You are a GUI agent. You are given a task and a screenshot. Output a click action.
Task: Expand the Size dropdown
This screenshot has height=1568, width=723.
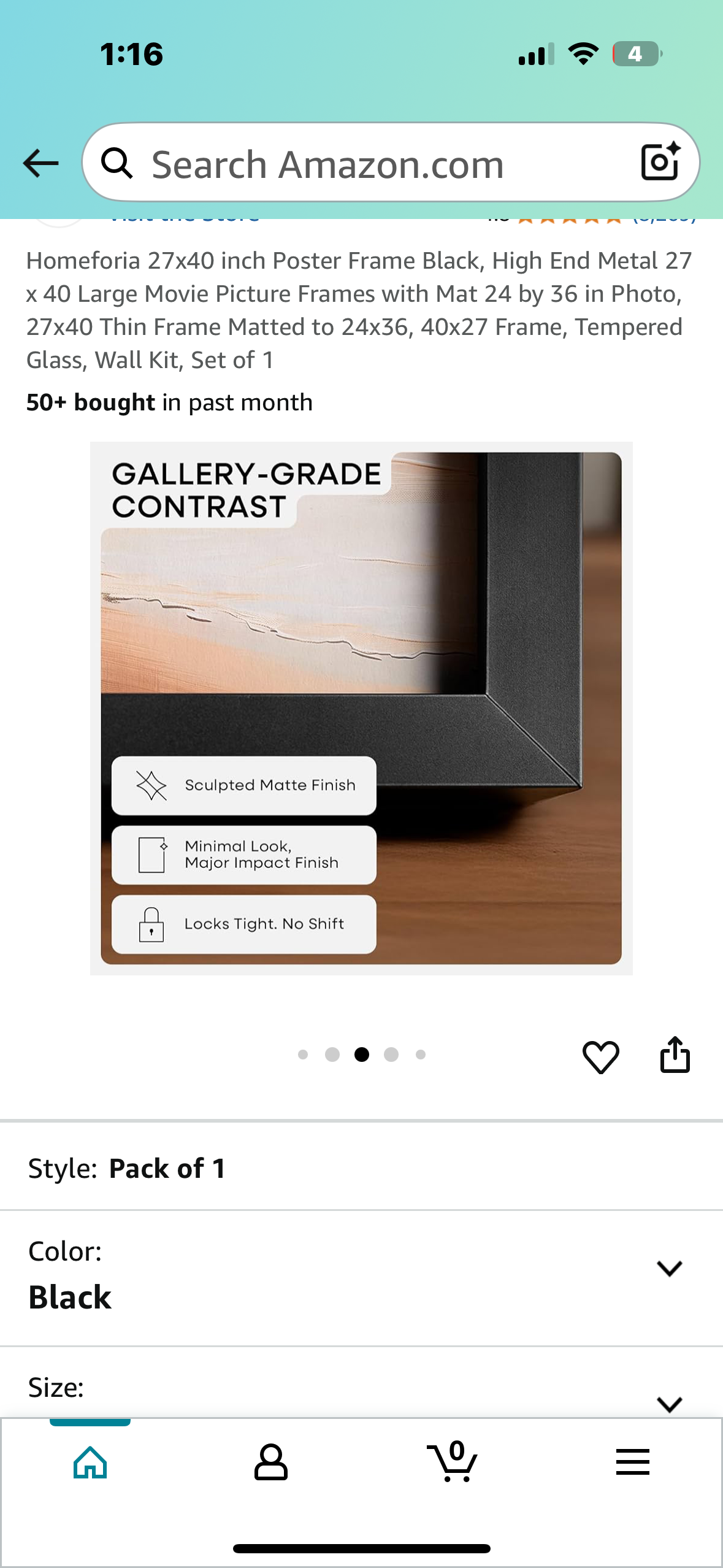(x=669, y=1403)
